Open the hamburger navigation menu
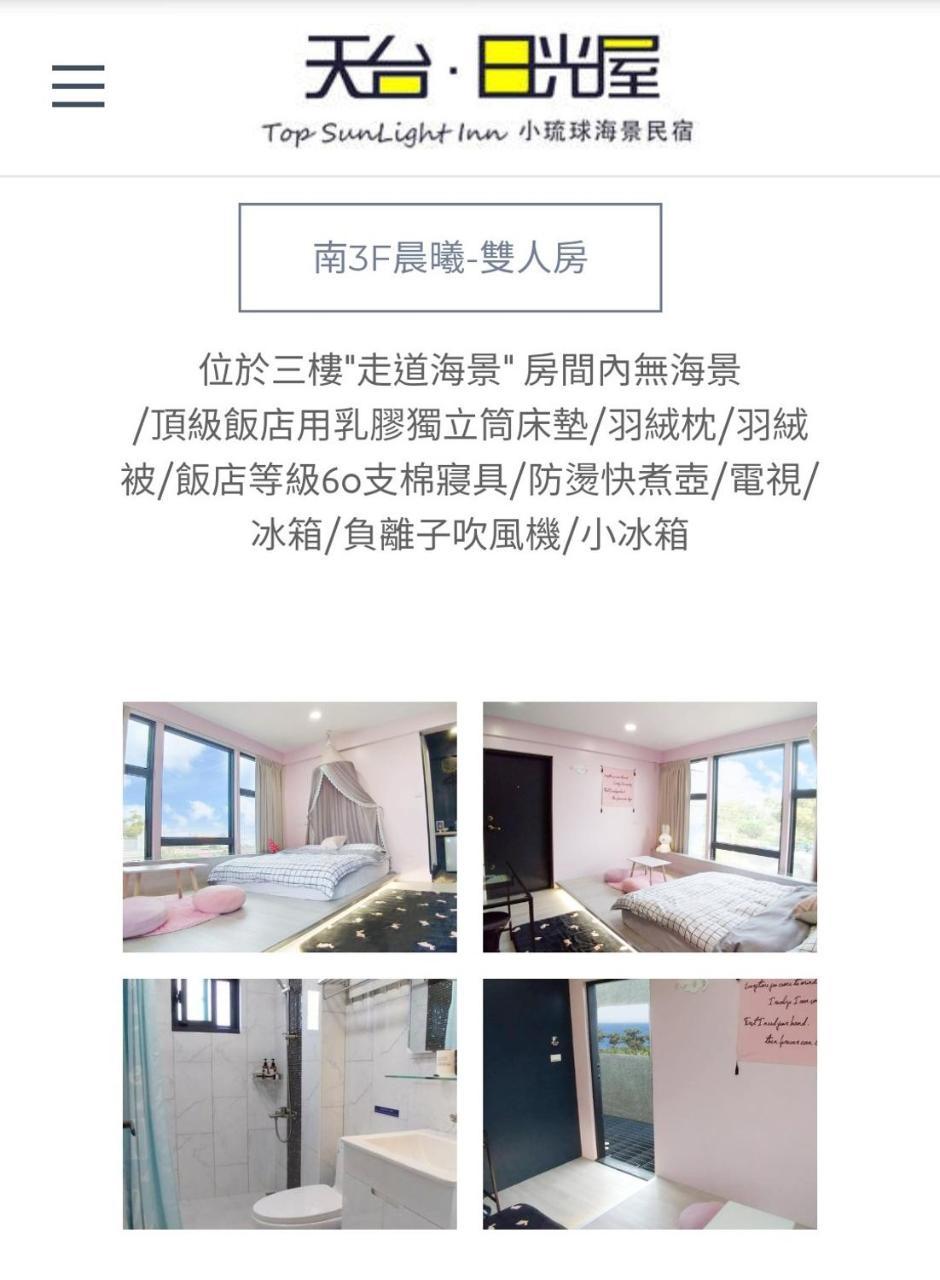Image resolution: width=940 pixels, height=1280 pixels. point(78,86)
